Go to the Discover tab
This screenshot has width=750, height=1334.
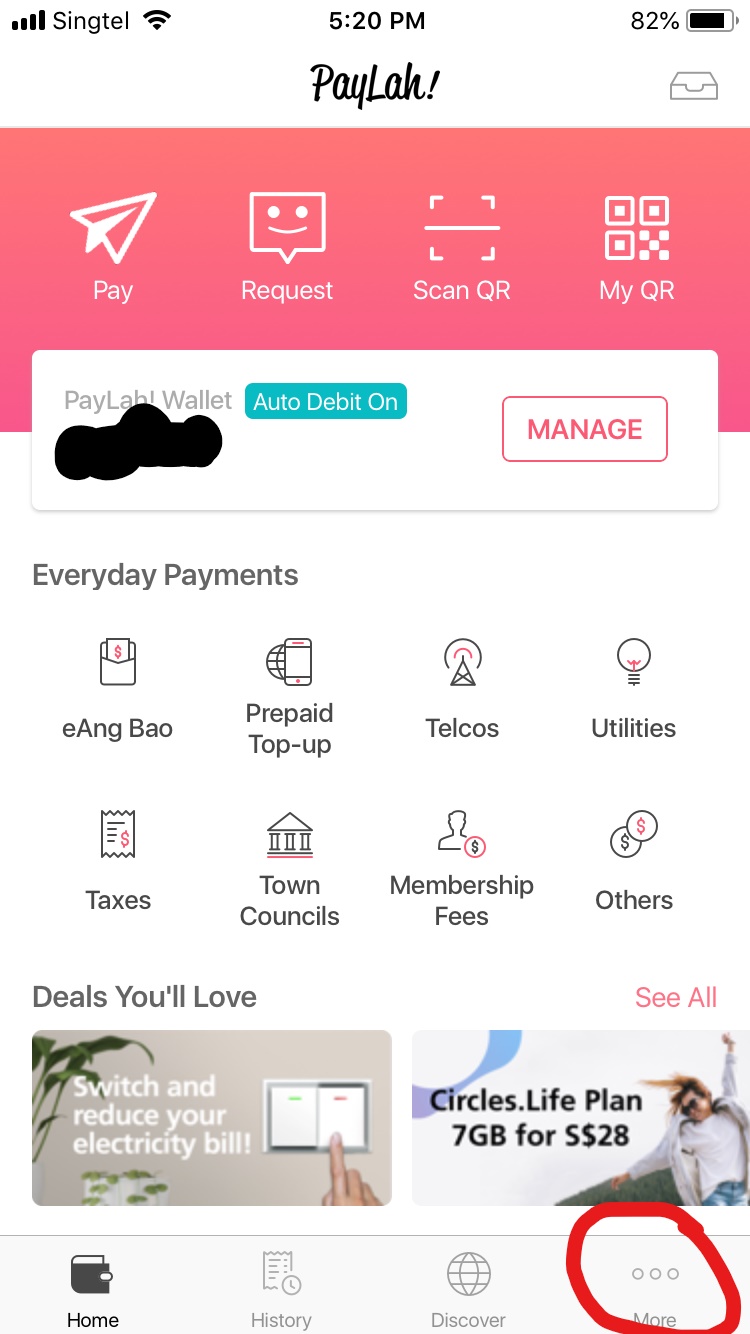pos(468,1288)
